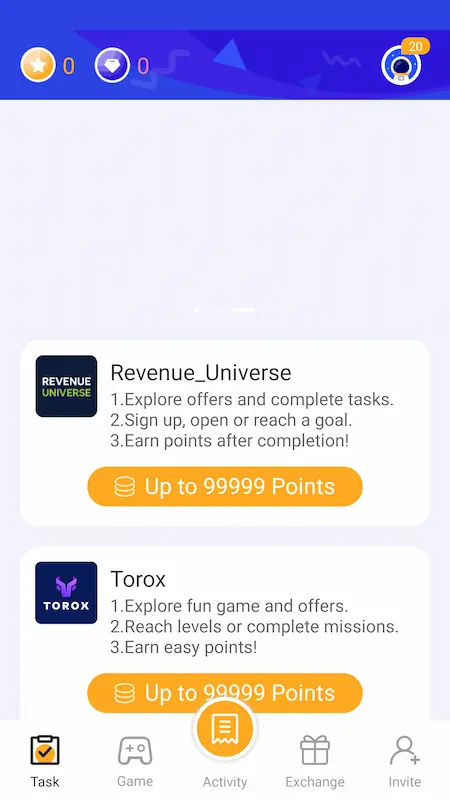The height and width of the screenshot is (800, 450).
Task: Open the Activity center button
Action: [224, 730]
